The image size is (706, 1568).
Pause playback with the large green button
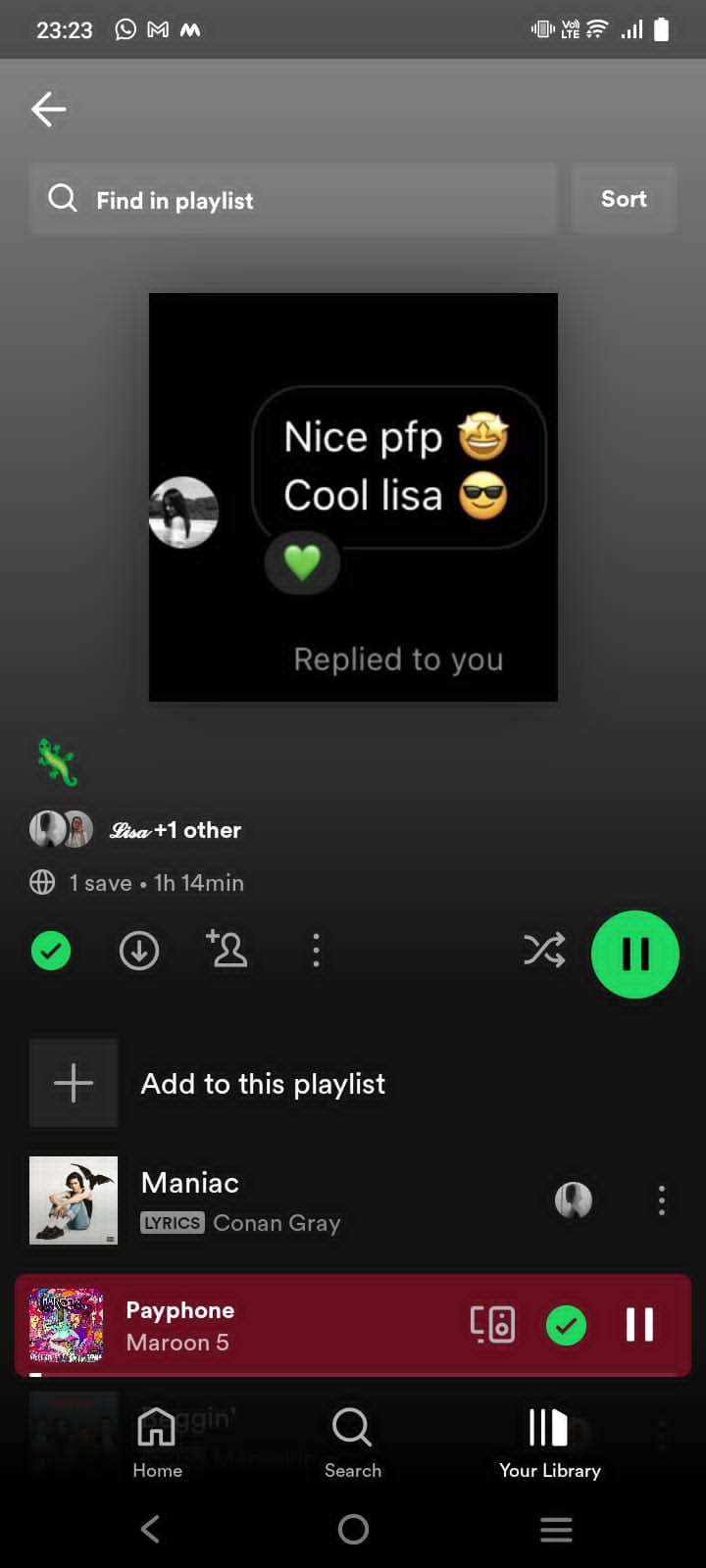[x=634, y=954]
